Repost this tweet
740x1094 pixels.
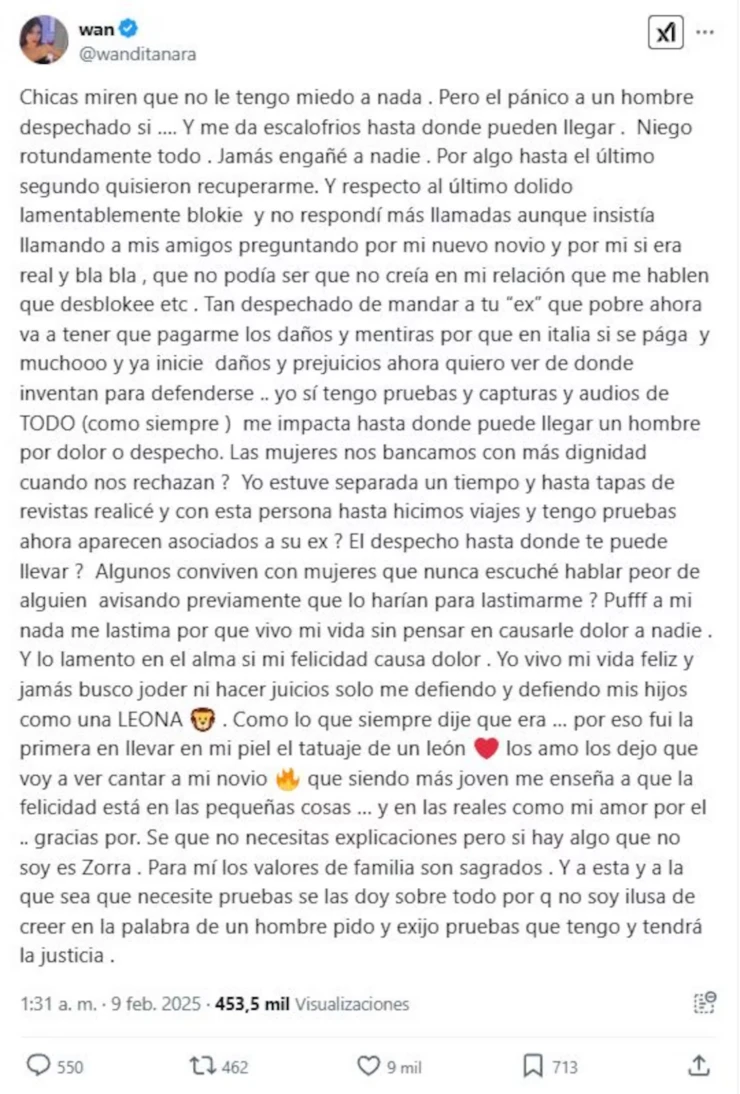click(x=203, y=1066)
